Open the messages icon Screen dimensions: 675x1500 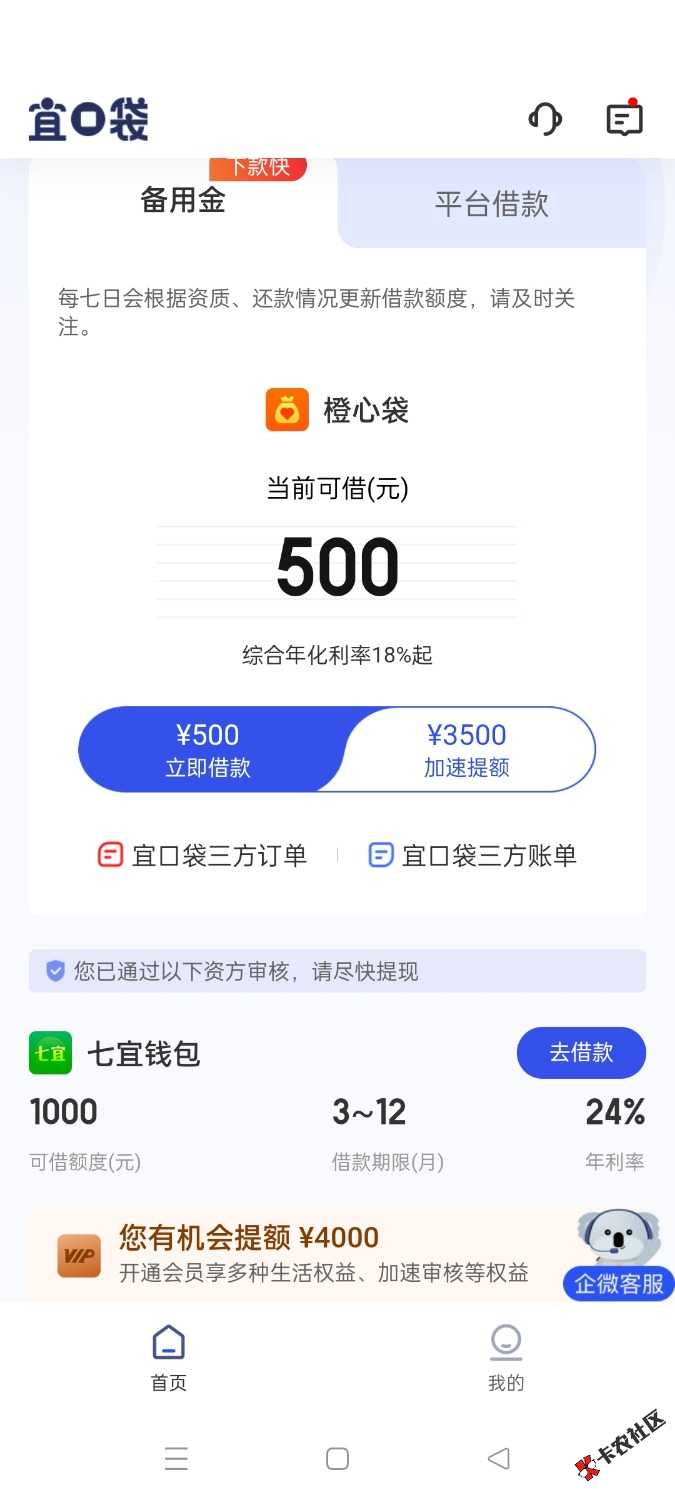pyautogui.click(x=624, y=119)
